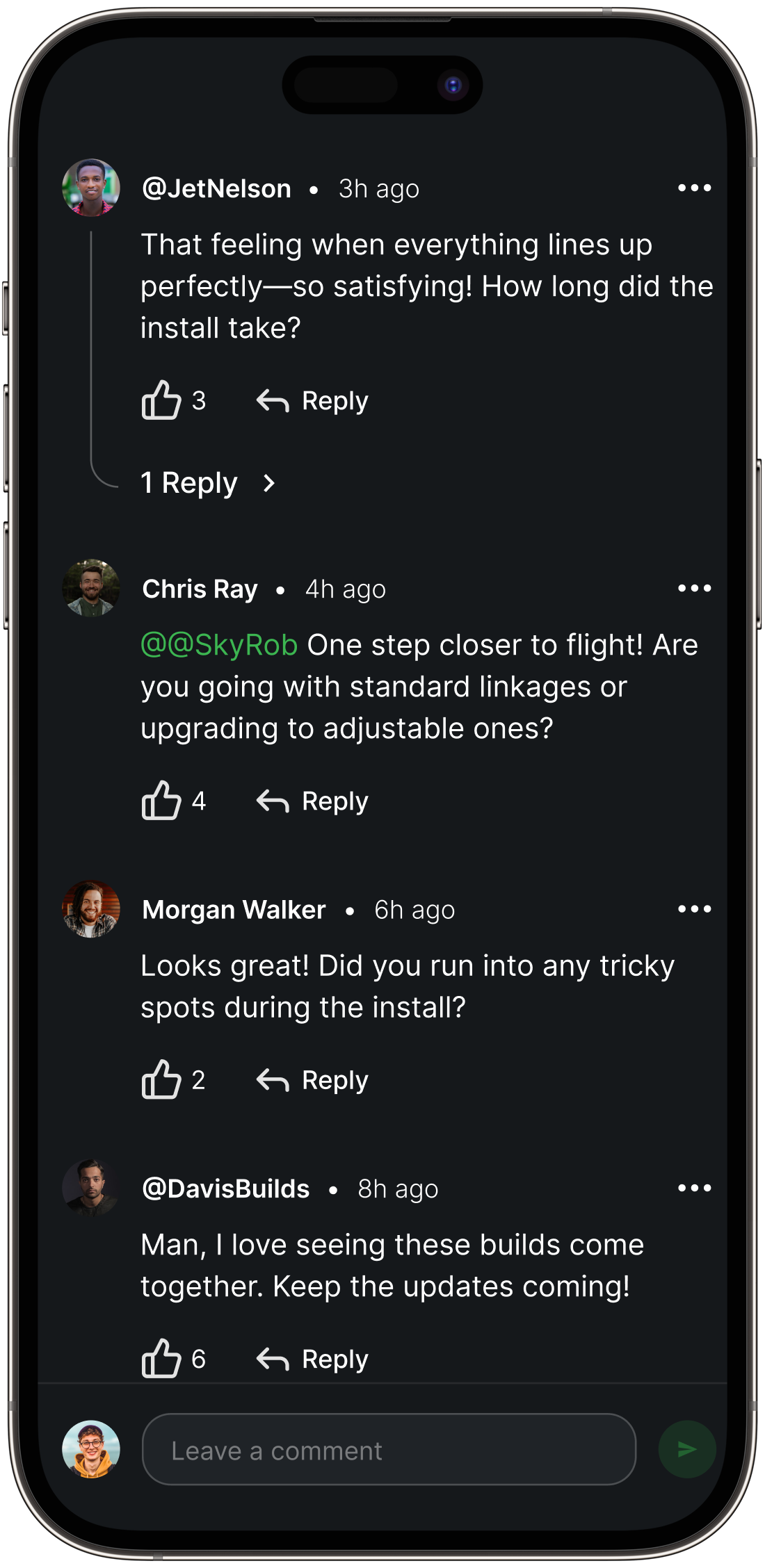Open overflow menu on @DavisBuilds' comment

tap(694, 1189)
